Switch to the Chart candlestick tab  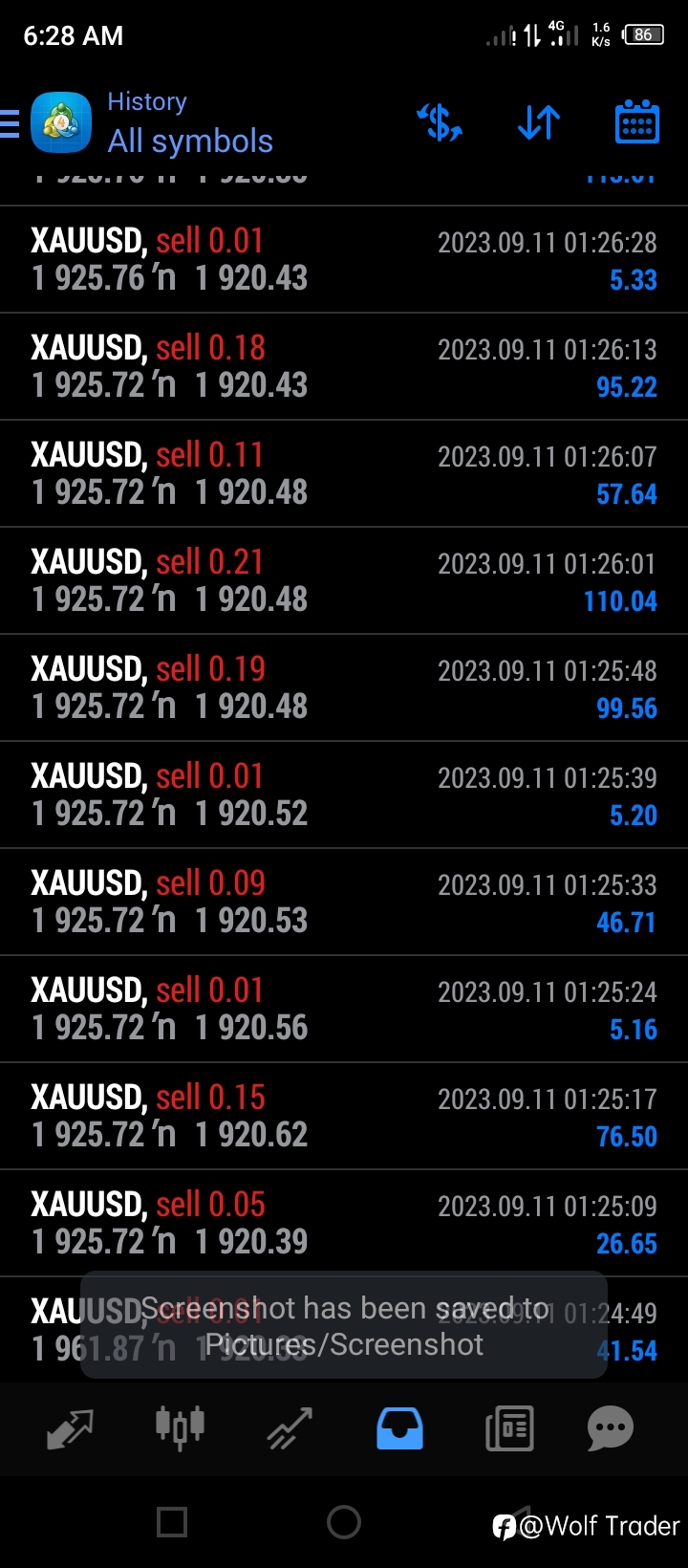180,1426
